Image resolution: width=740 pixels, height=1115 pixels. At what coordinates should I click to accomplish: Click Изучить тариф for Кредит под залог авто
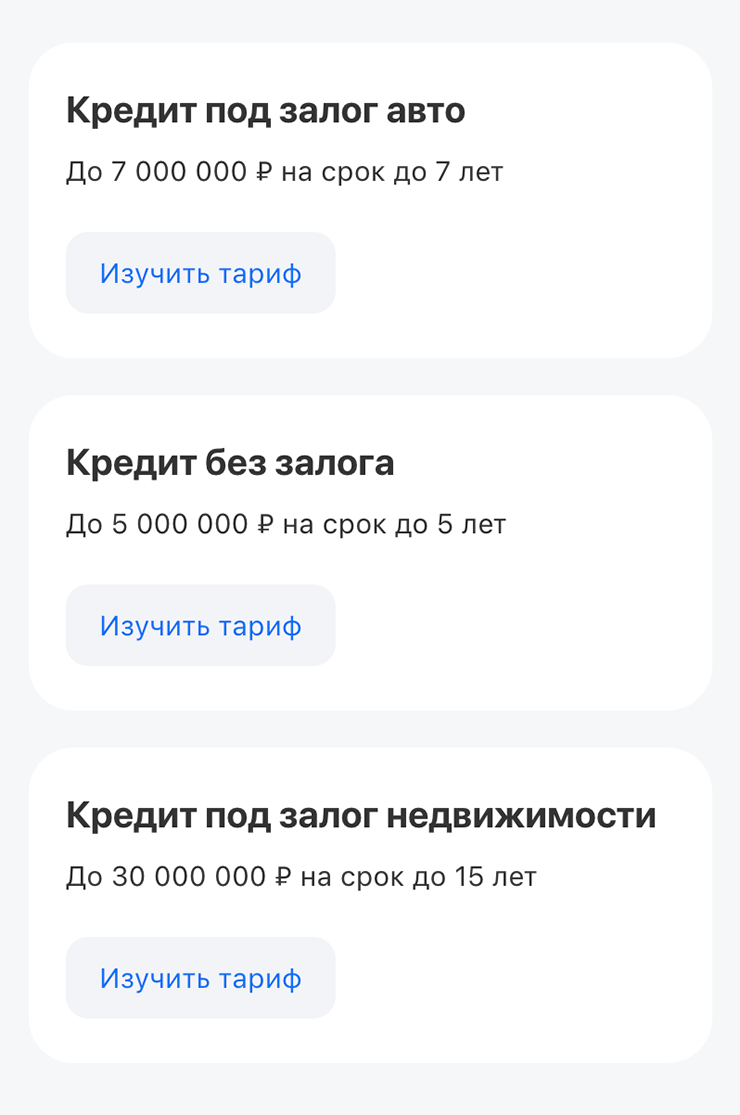click(200, 272)
